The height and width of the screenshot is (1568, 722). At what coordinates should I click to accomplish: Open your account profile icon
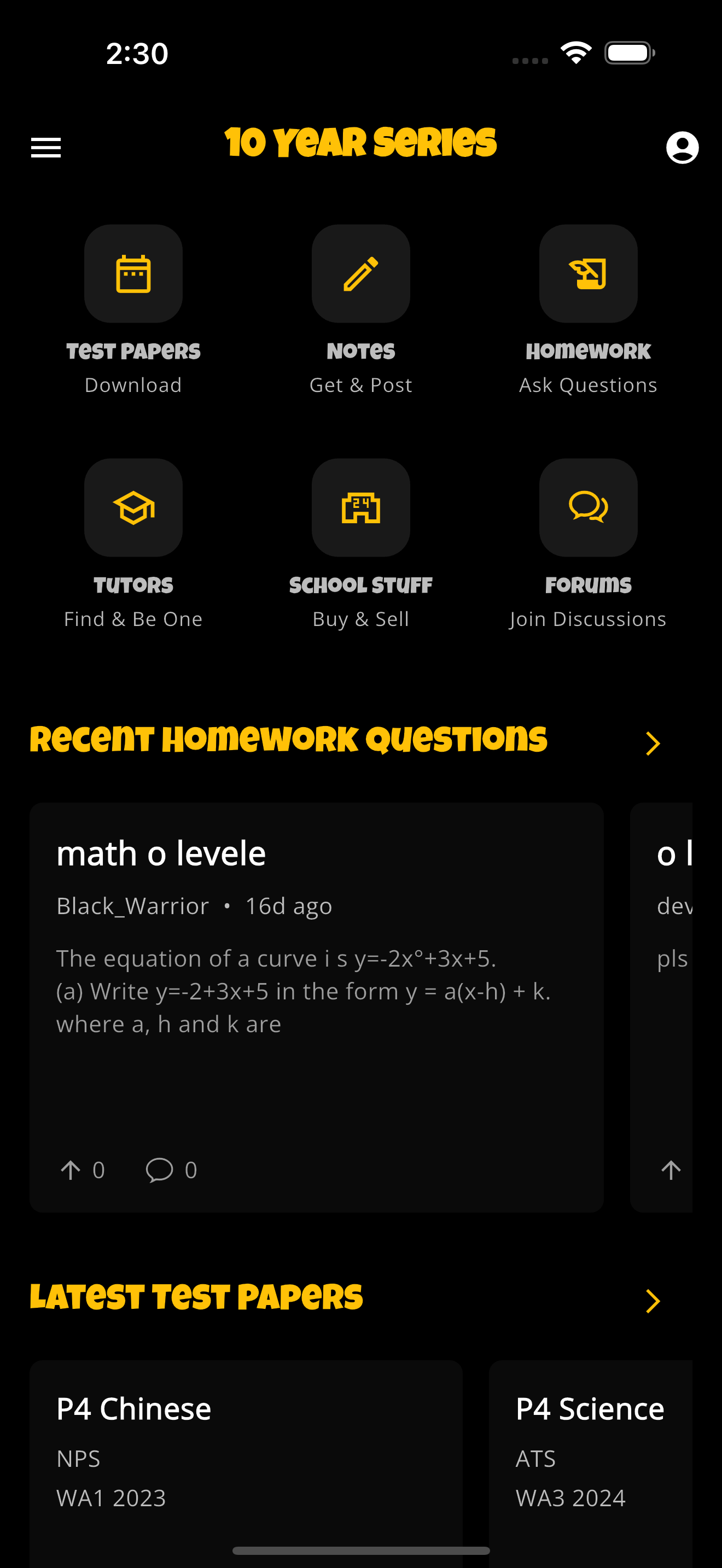click(x=682, y=147)
